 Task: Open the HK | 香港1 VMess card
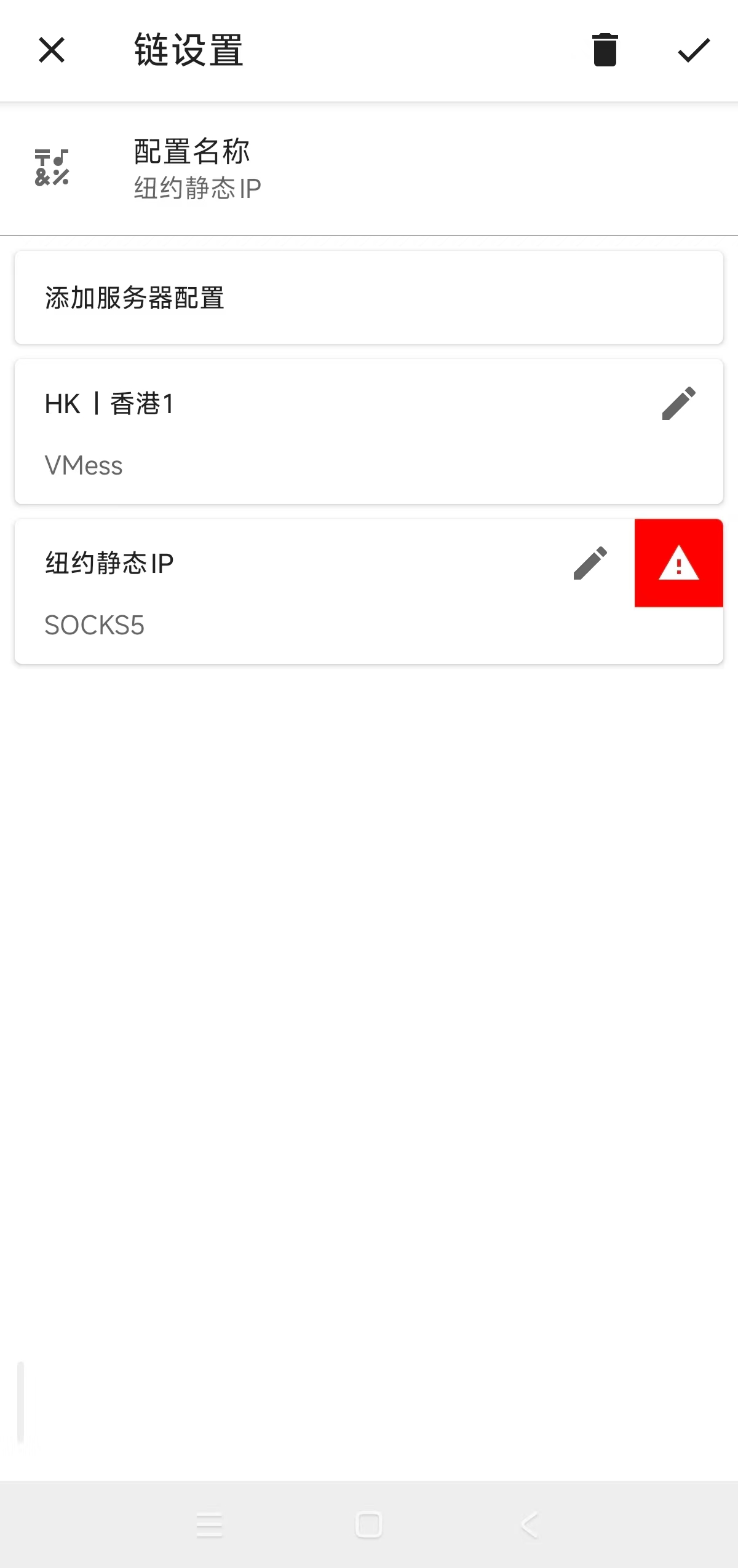(307, 432)
